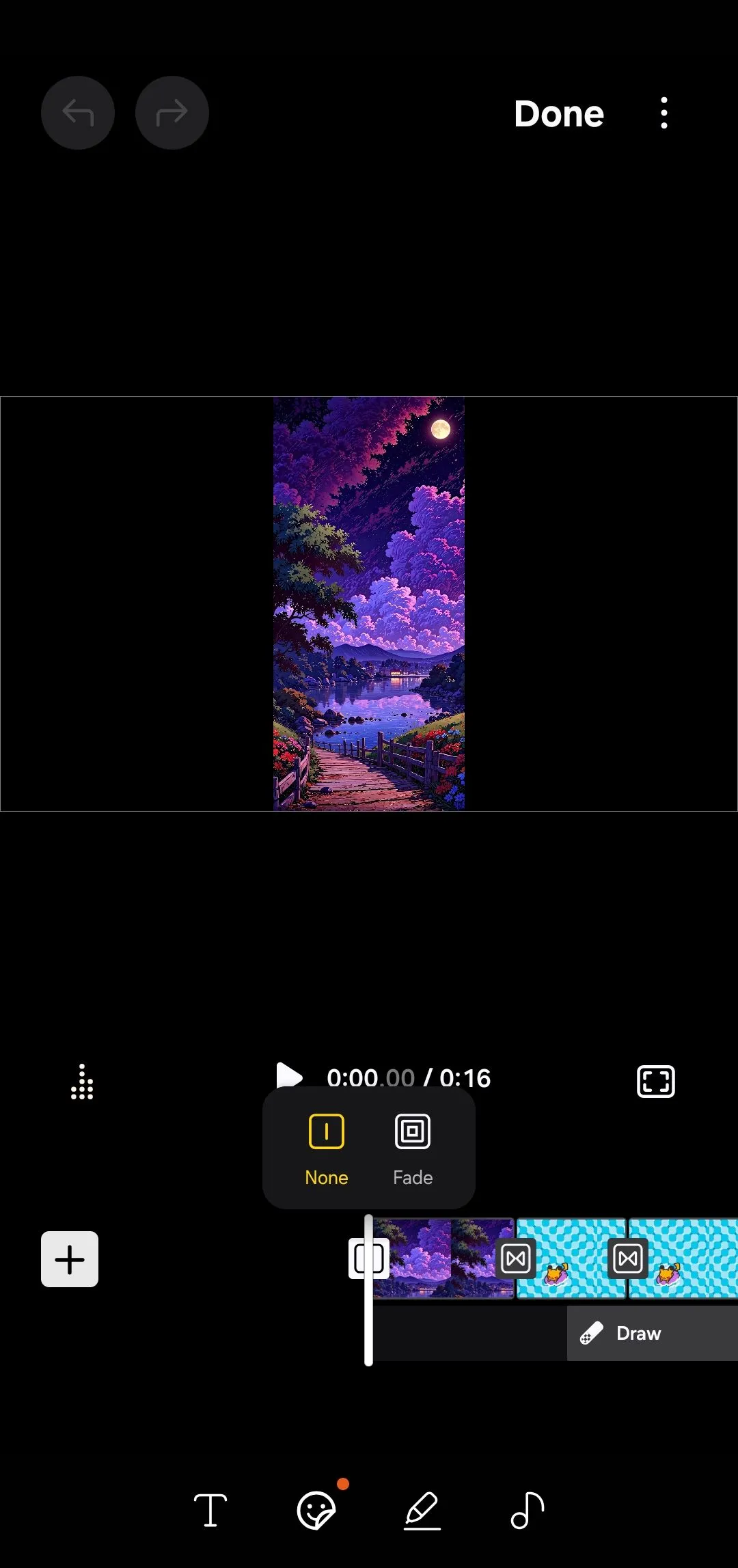
Task: Enter full screen preview
Action: coord(655,1082)
